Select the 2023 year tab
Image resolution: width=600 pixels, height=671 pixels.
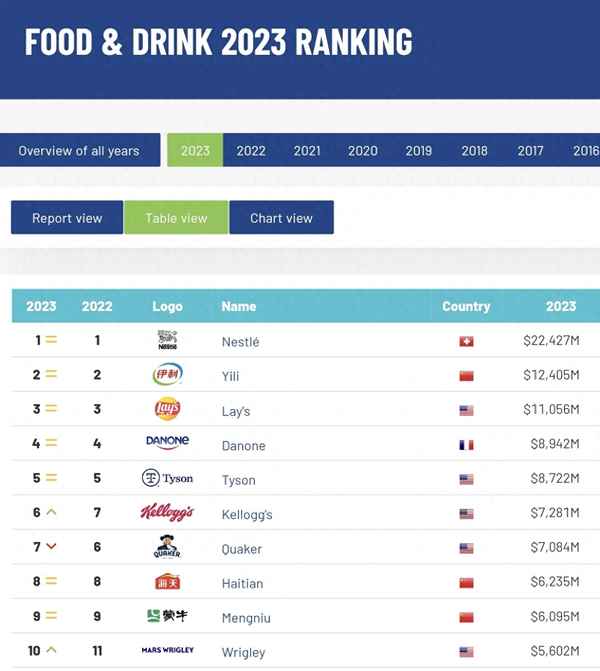(x=195, y=151)
